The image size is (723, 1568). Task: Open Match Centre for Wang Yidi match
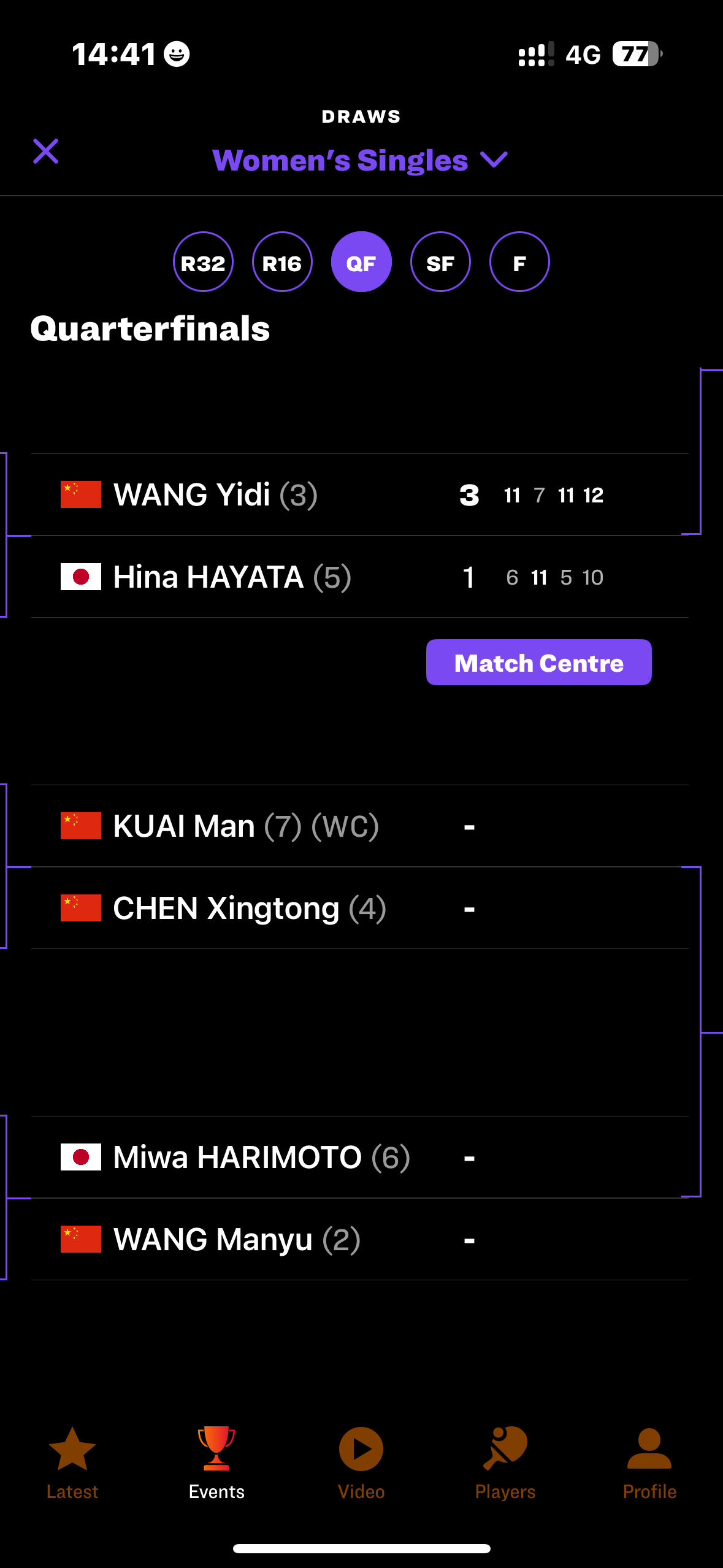[539, 663]
